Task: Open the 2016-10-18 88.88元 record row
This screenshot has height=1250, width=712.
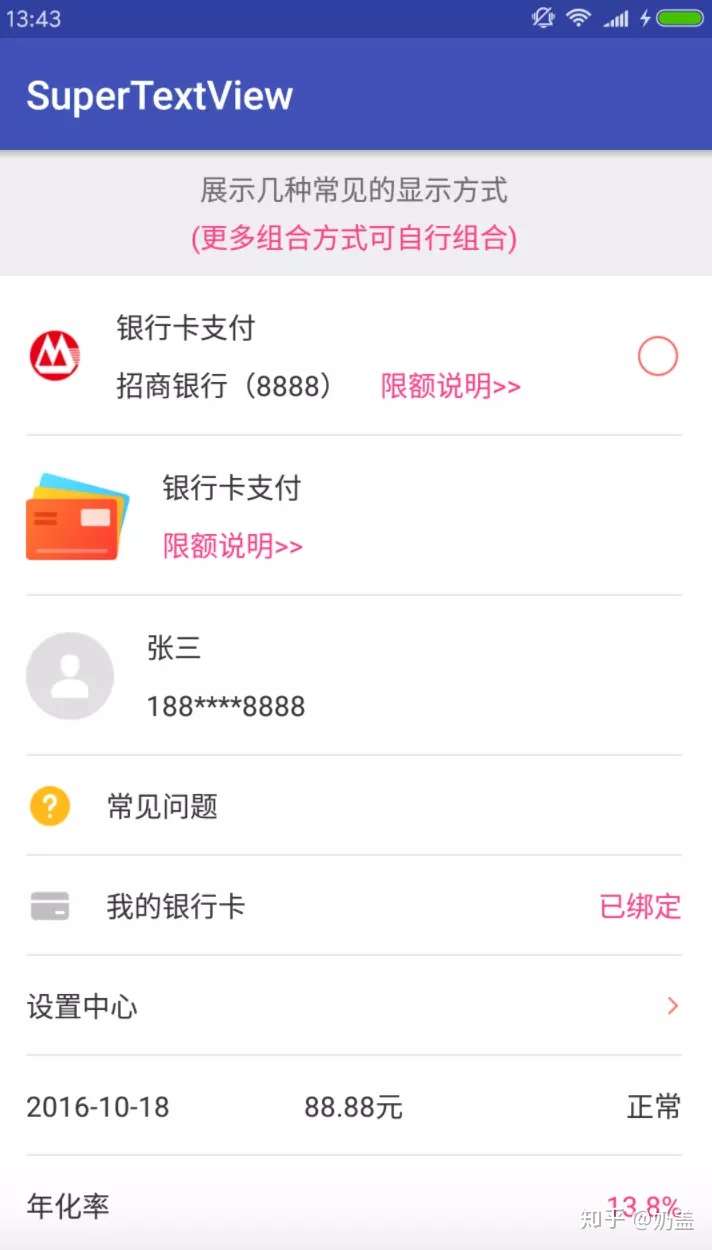Action: (356, 1106)
